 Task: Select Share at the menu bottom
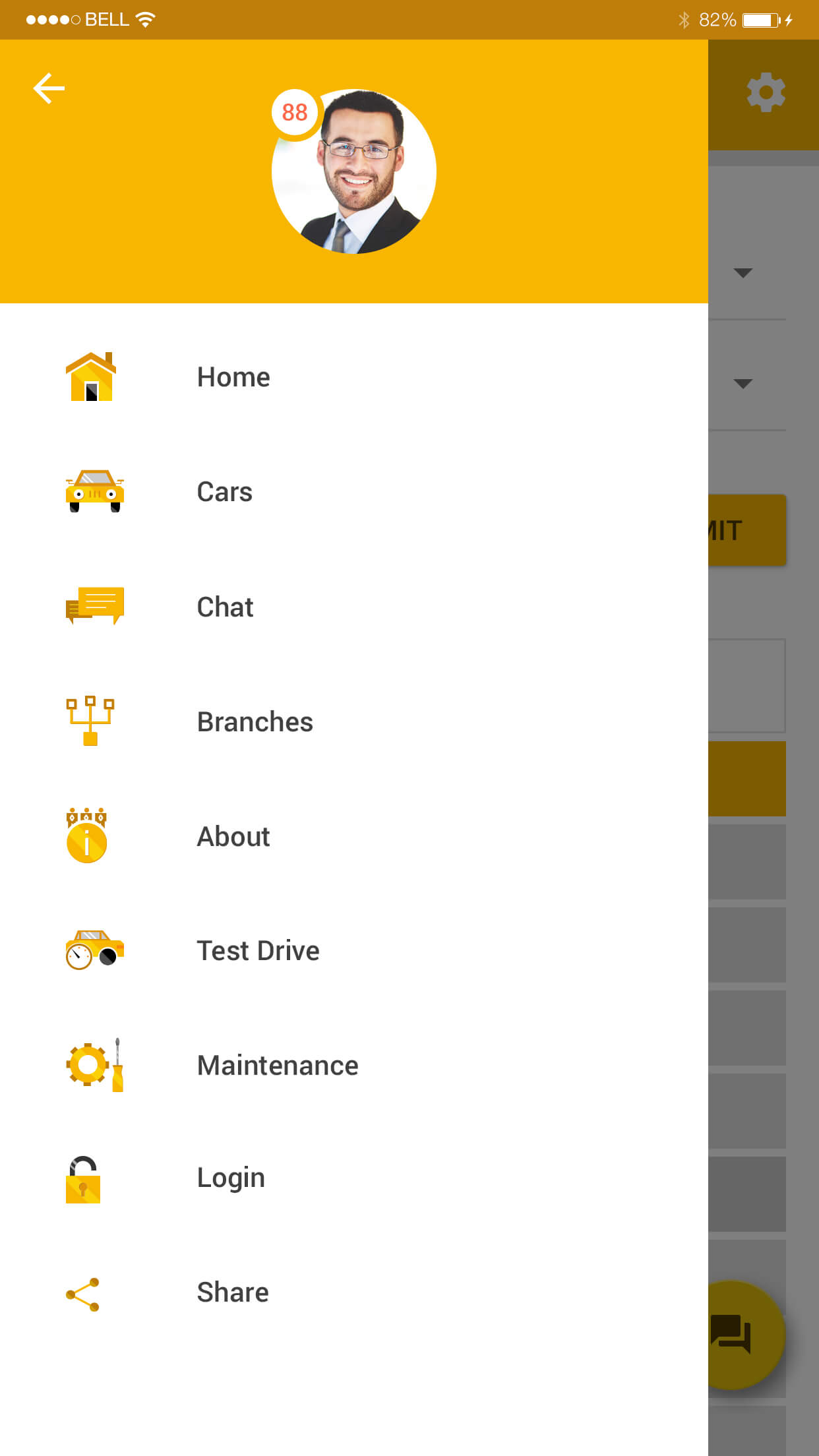click(x=354, y=1292)
